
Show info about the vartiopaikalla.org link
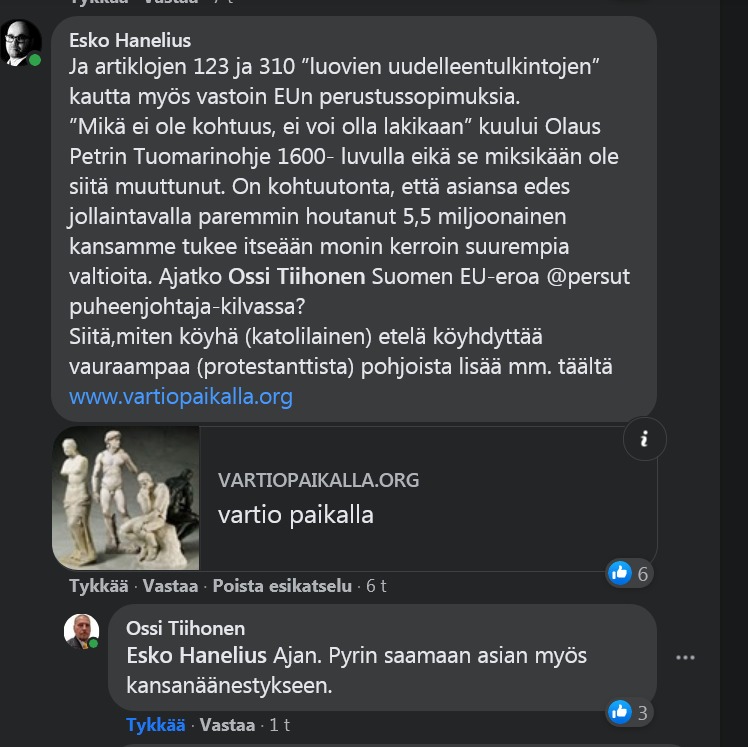click(644, 437)
